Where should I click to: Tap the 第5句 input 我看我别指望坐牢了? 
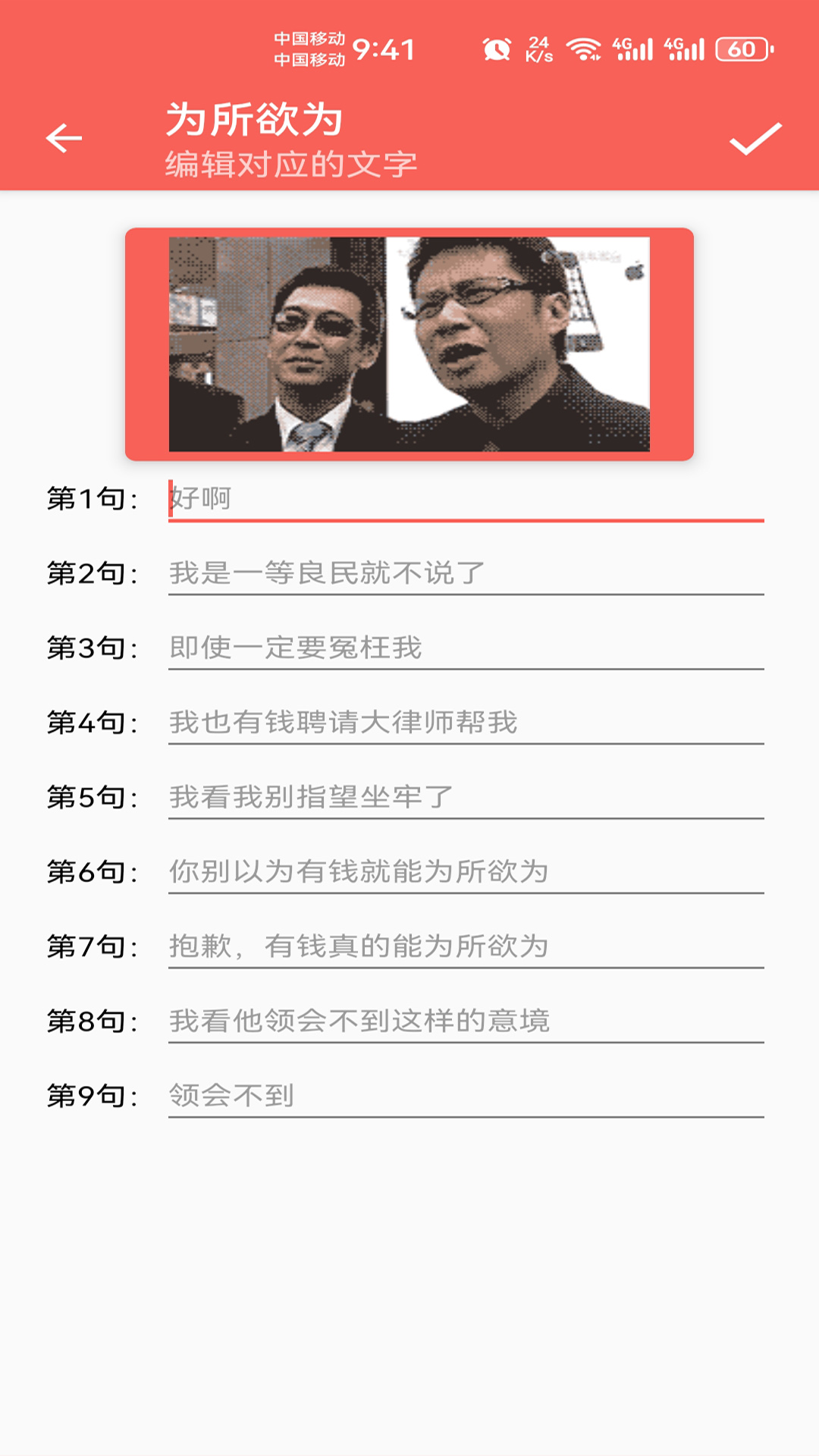[463, 796]
